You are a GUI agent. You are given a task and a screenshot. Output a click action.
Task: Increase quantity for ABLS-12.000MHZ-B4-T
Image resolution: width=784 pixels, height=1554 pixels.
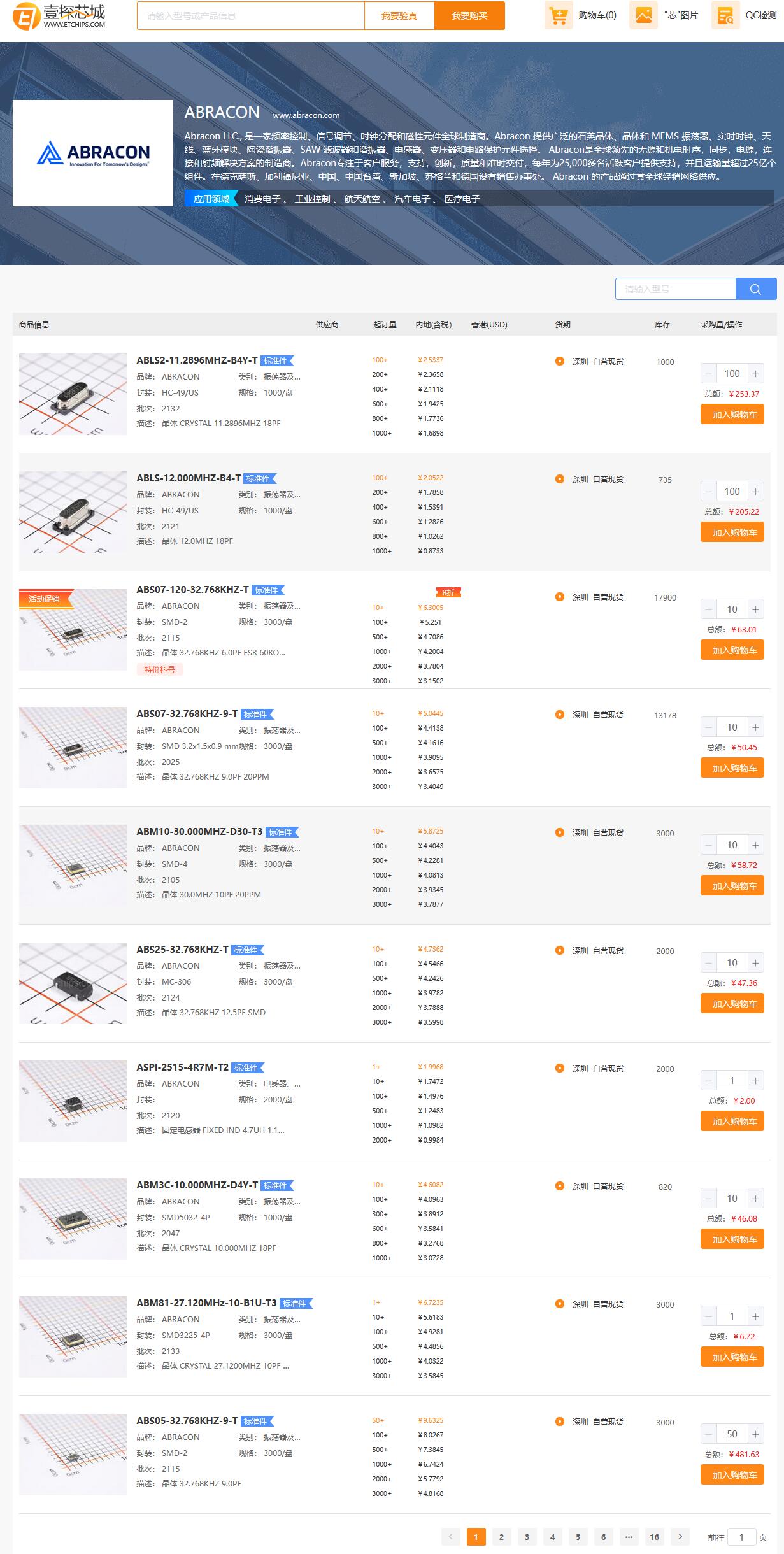755,492
